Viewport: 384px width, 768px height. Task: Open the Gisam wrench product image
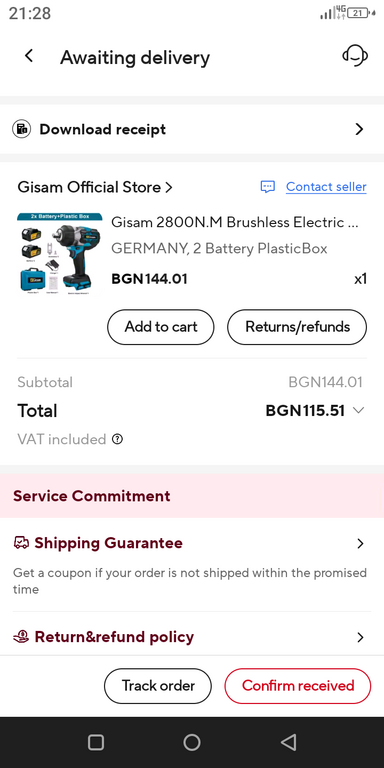tap(59, 254)
